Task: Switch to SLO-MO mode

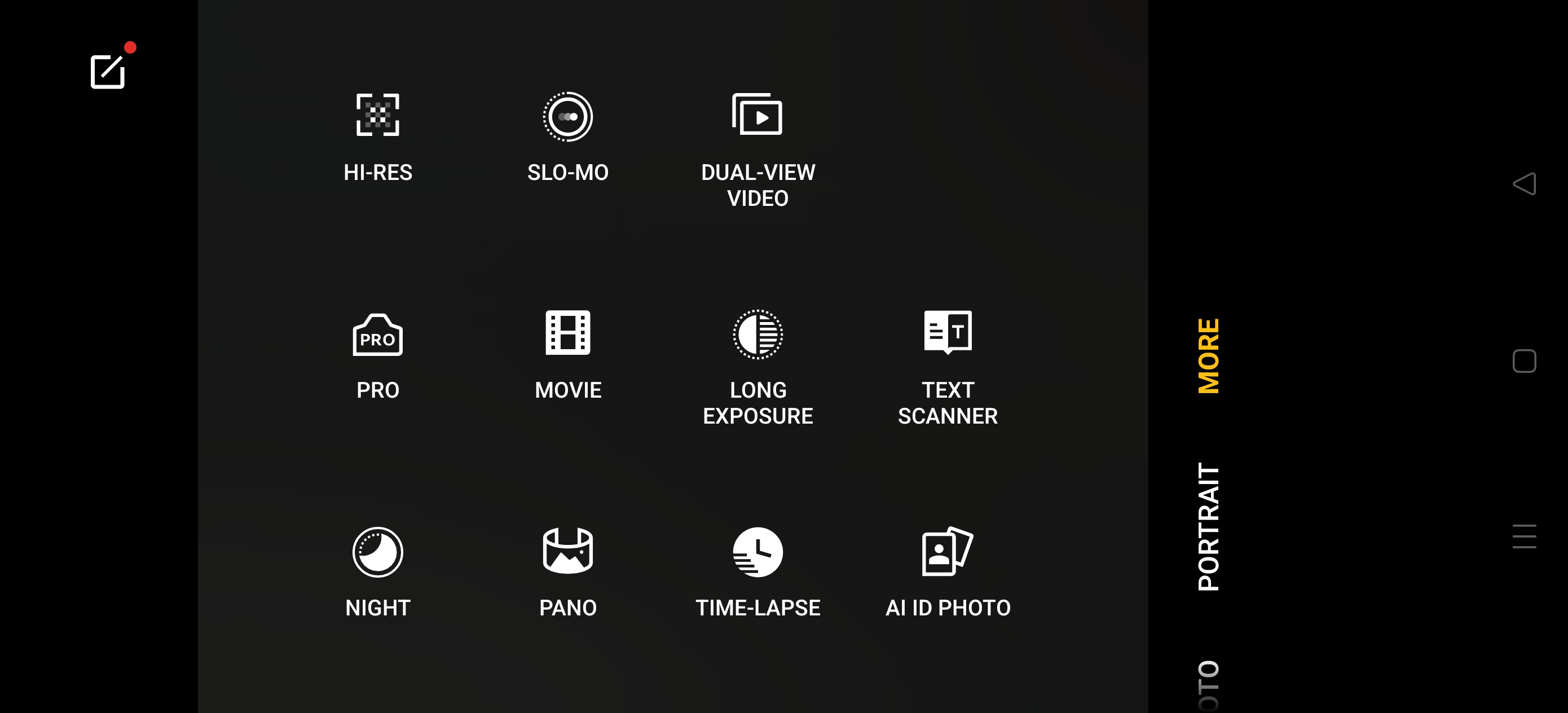Action: tap(567, 137)
